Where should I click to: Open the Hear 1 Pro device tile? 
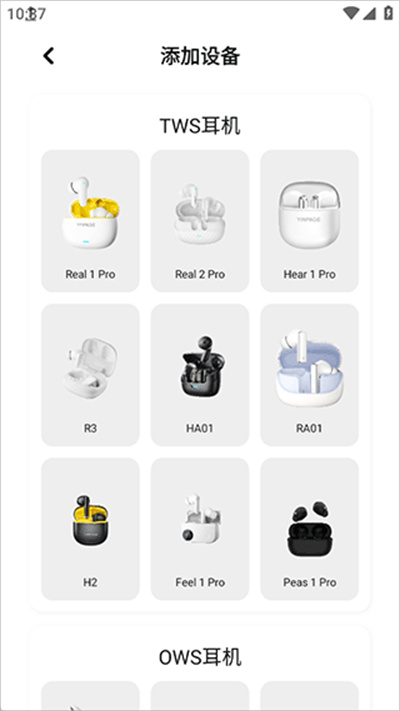click(309, 221)
